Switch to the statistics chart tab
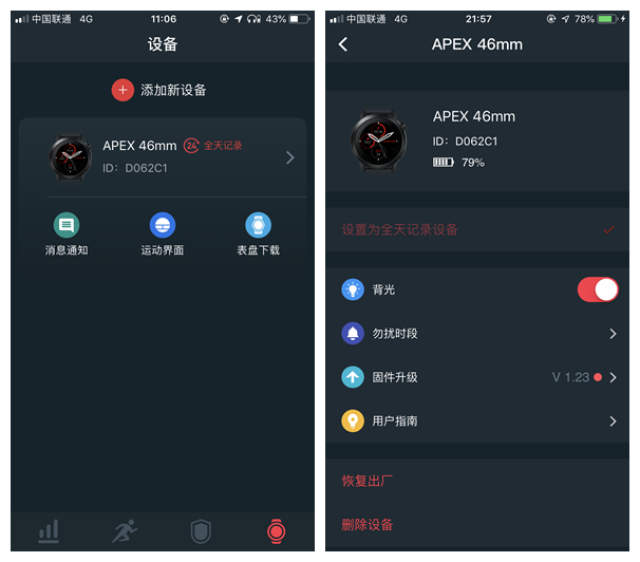 point(48,532)
